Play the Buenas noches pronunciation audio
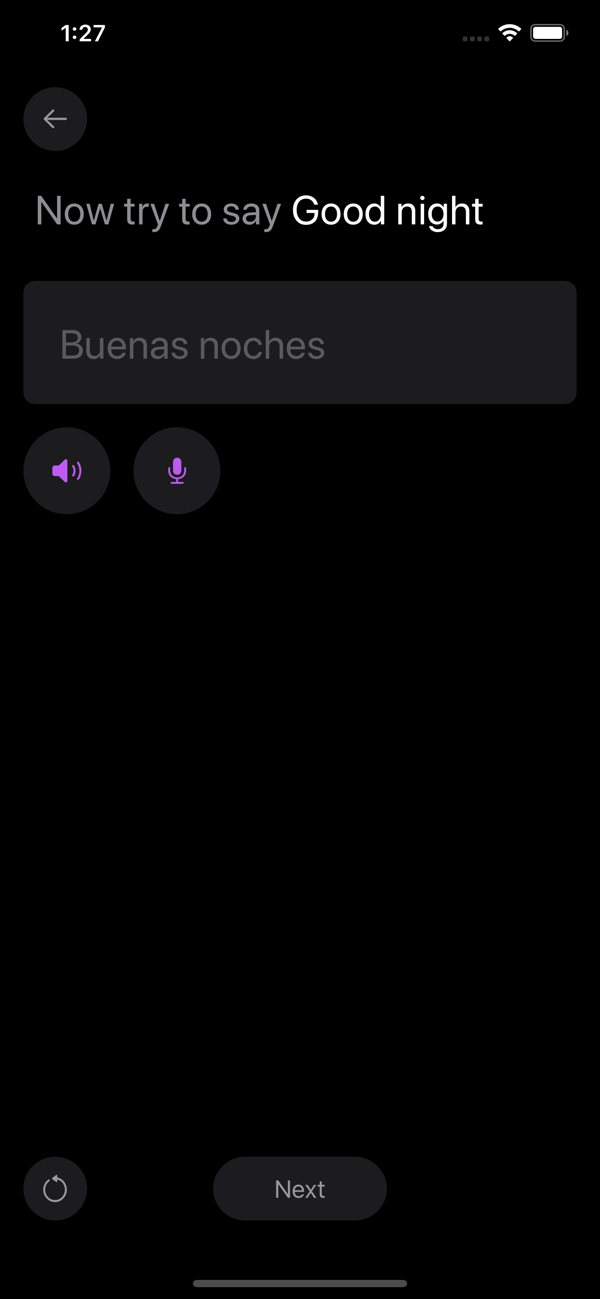 click(x=67, y=471)
